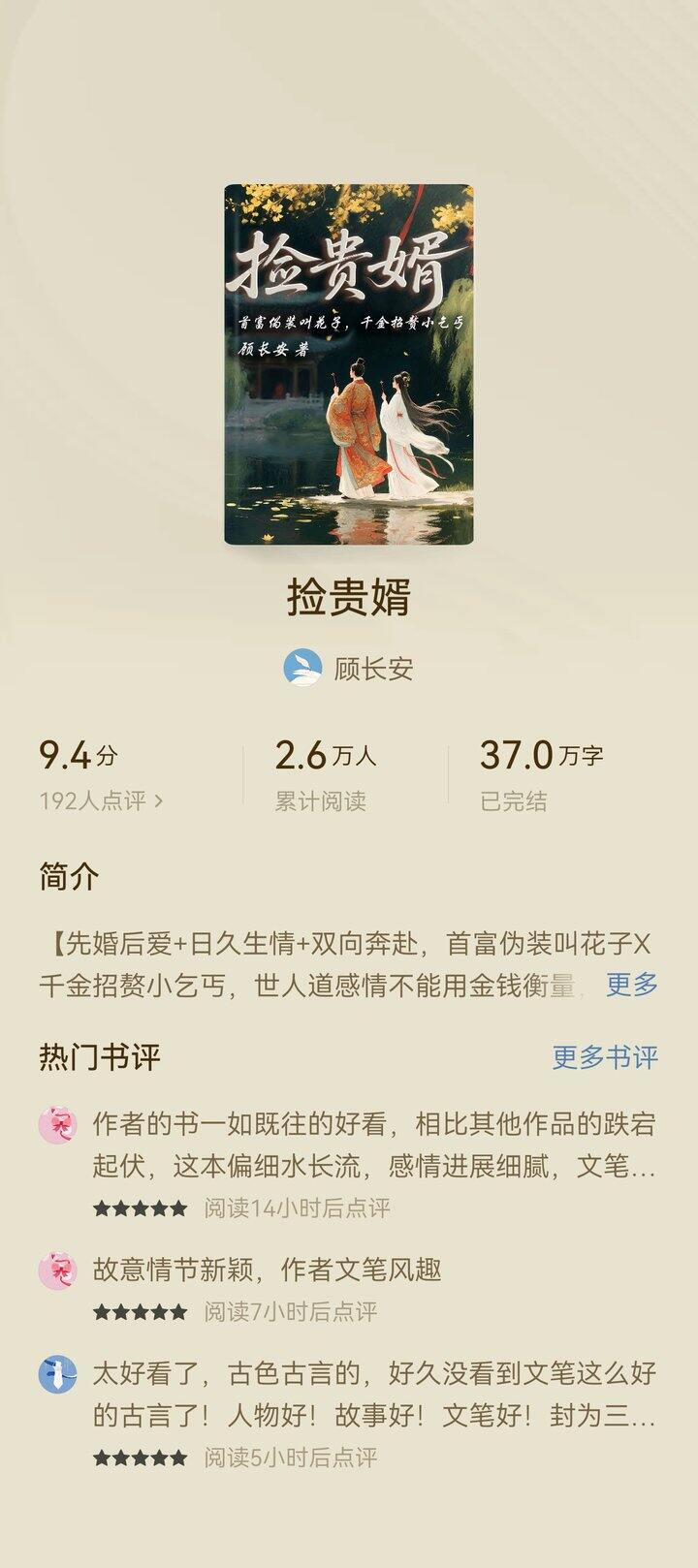Click the pink flower avatar of second reviewer
Image resolution: width=698 pixels, height=1568 pixels.
click(x=58, y=1271)
